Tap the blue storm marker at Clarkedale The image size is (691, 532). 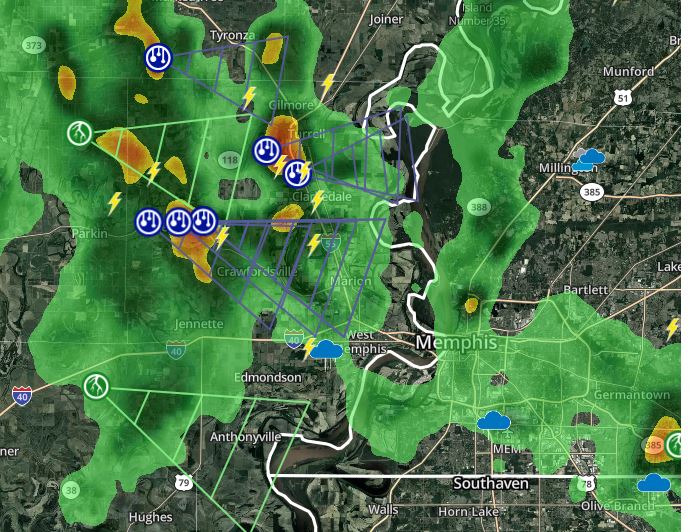297,174
